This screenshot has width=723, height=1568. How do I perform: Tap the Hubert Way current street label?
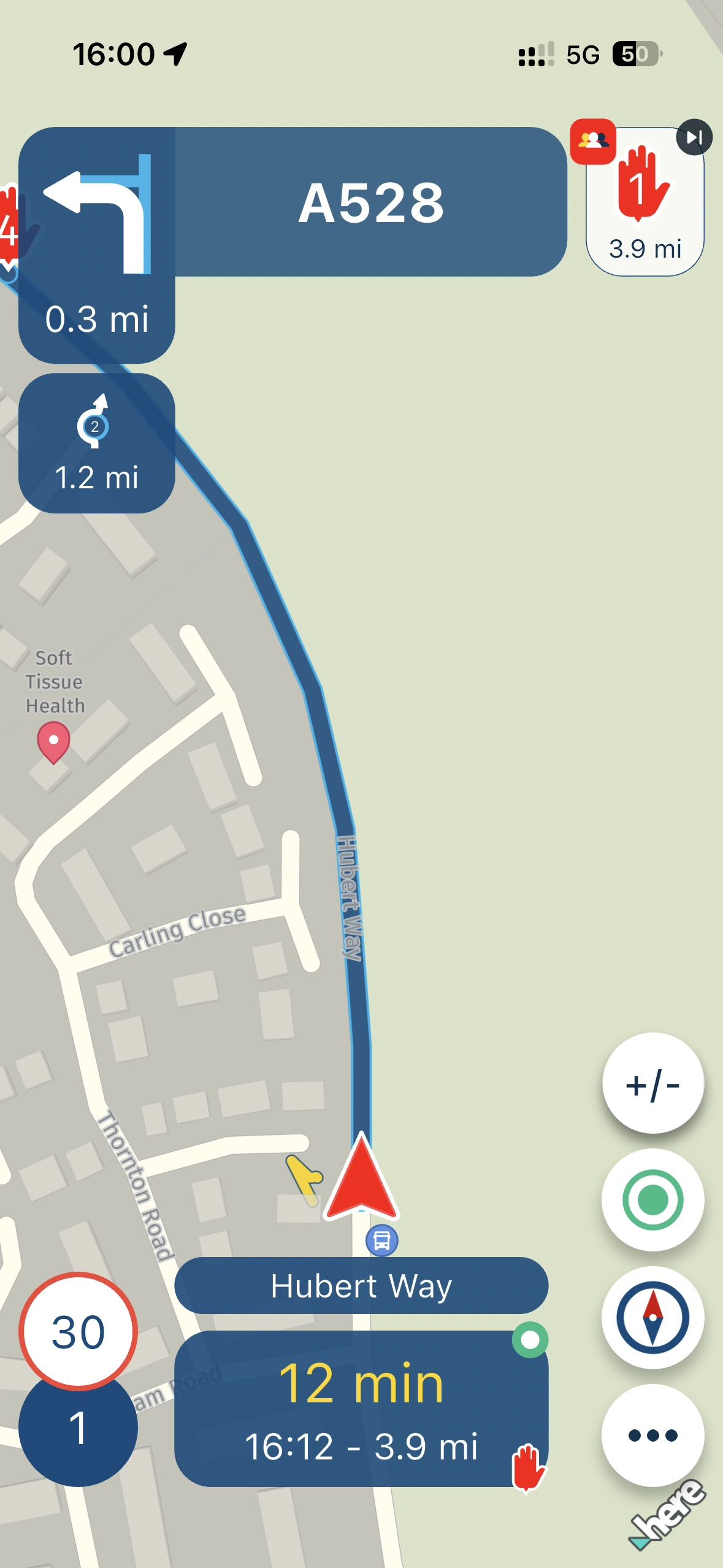(x=361, y=1286)
